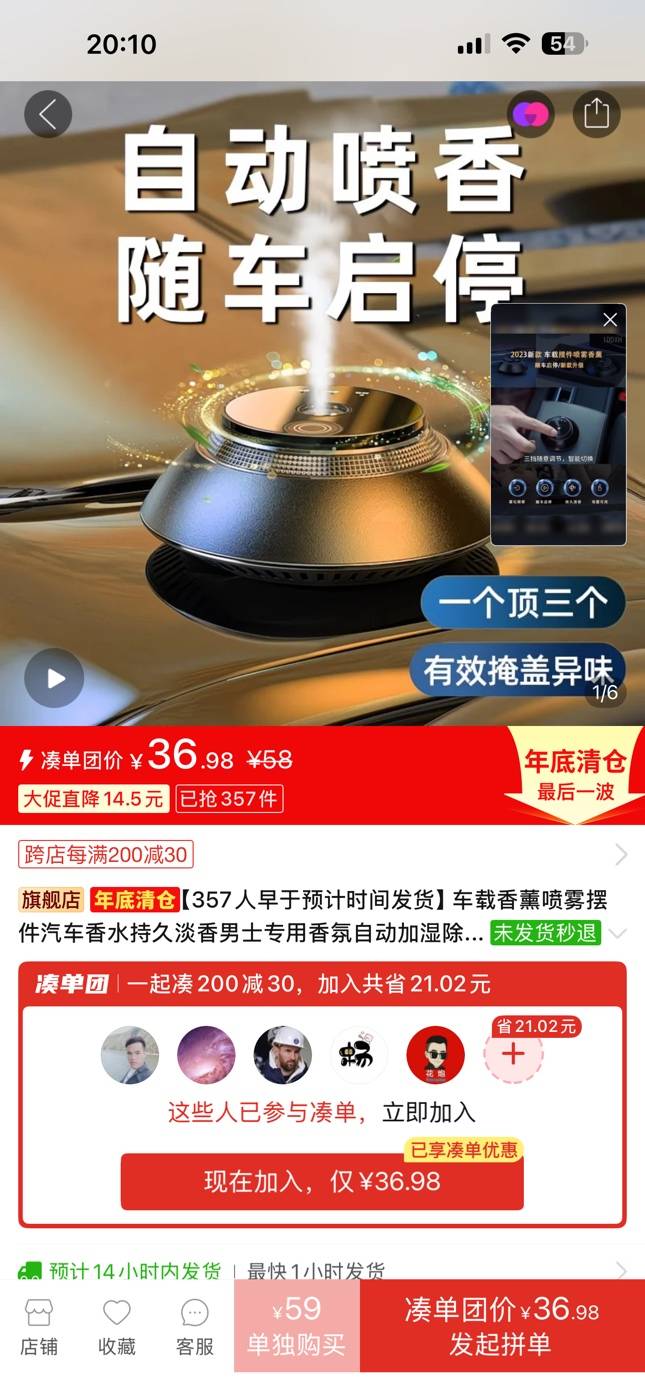Play the product video
645x1398 pixels.
(54, 678)
